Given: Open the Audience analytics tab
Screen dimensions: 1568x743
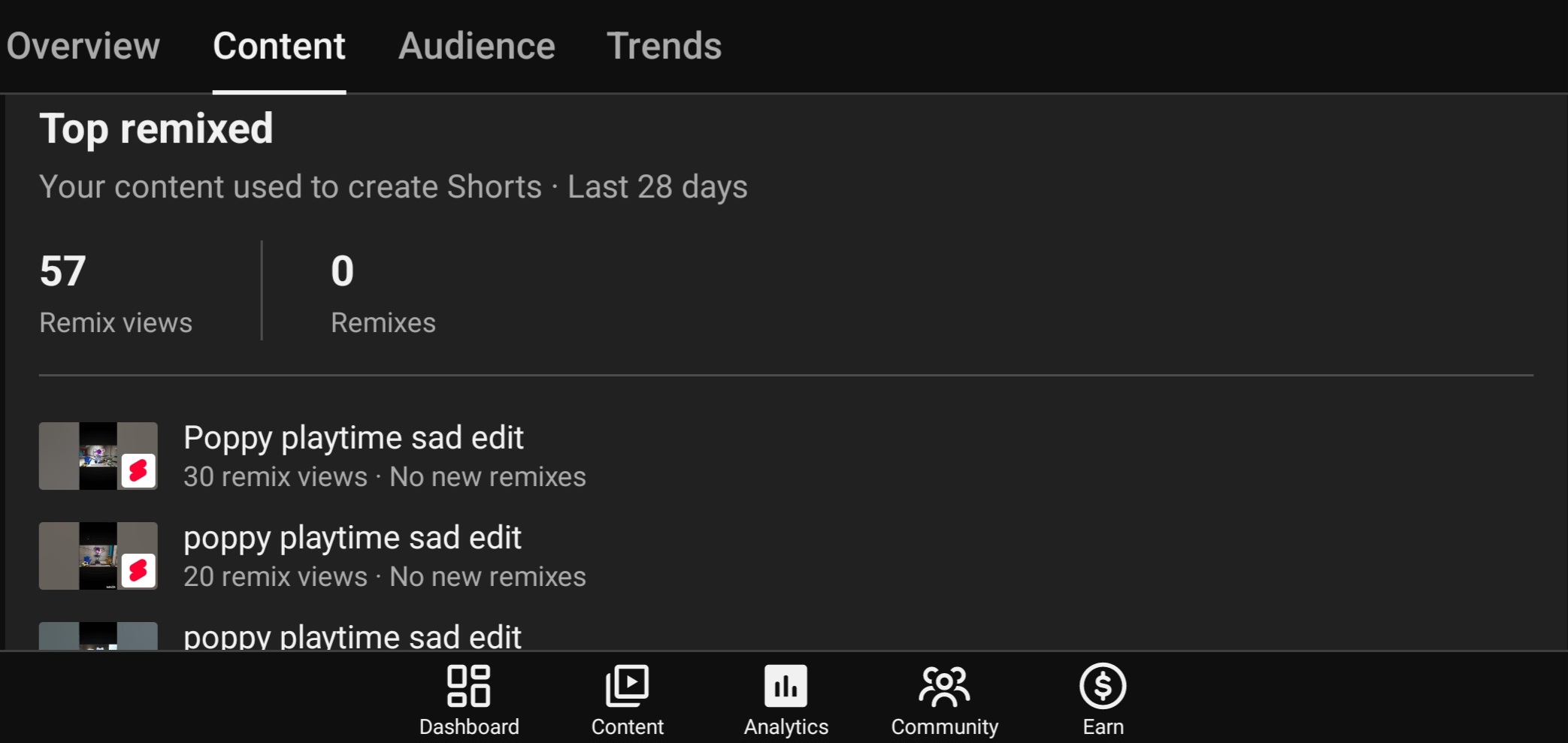Looking at the screenshot, I should 477,47.
